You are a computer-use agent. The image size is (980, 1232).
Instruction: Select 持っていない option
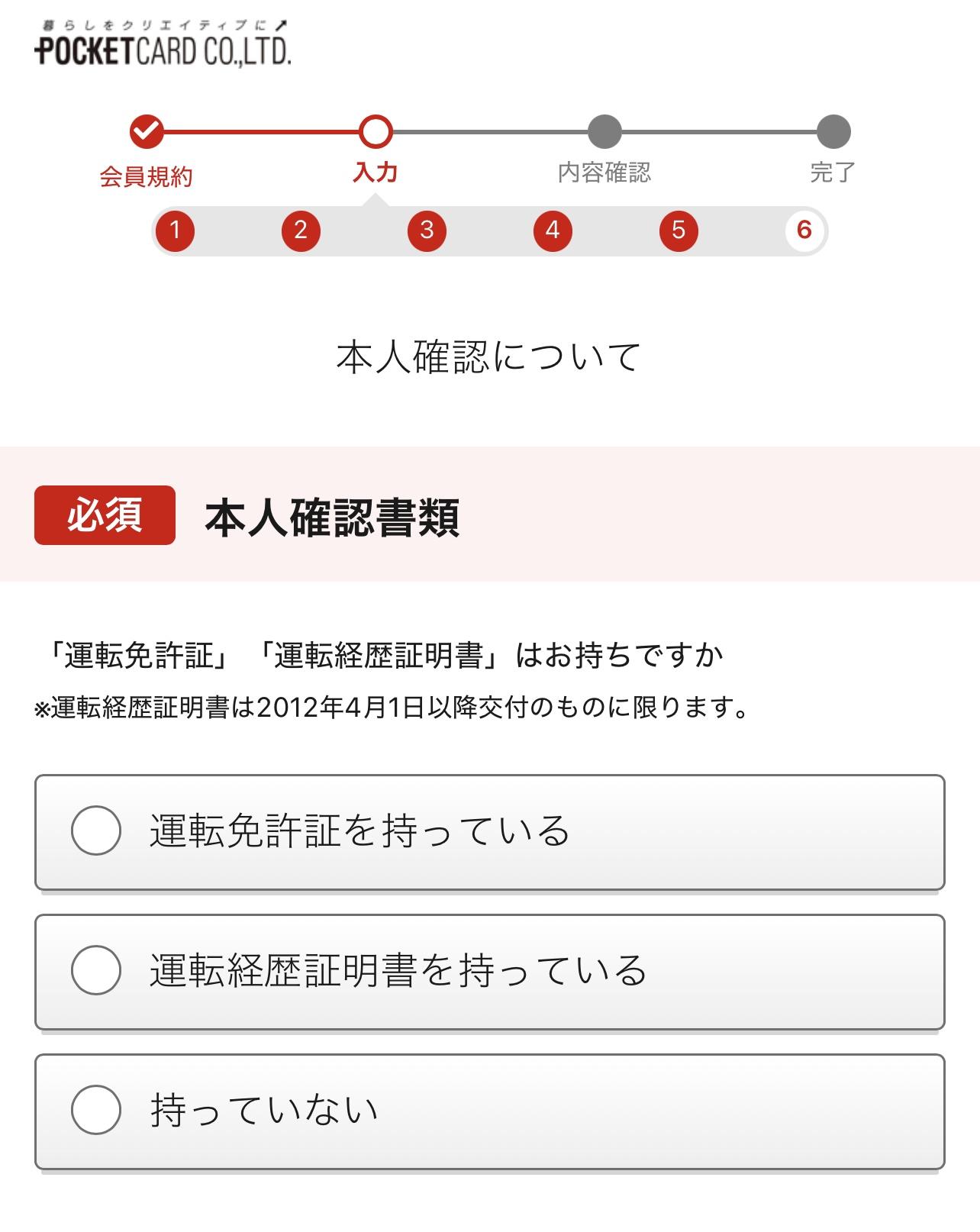[96, 1110]
